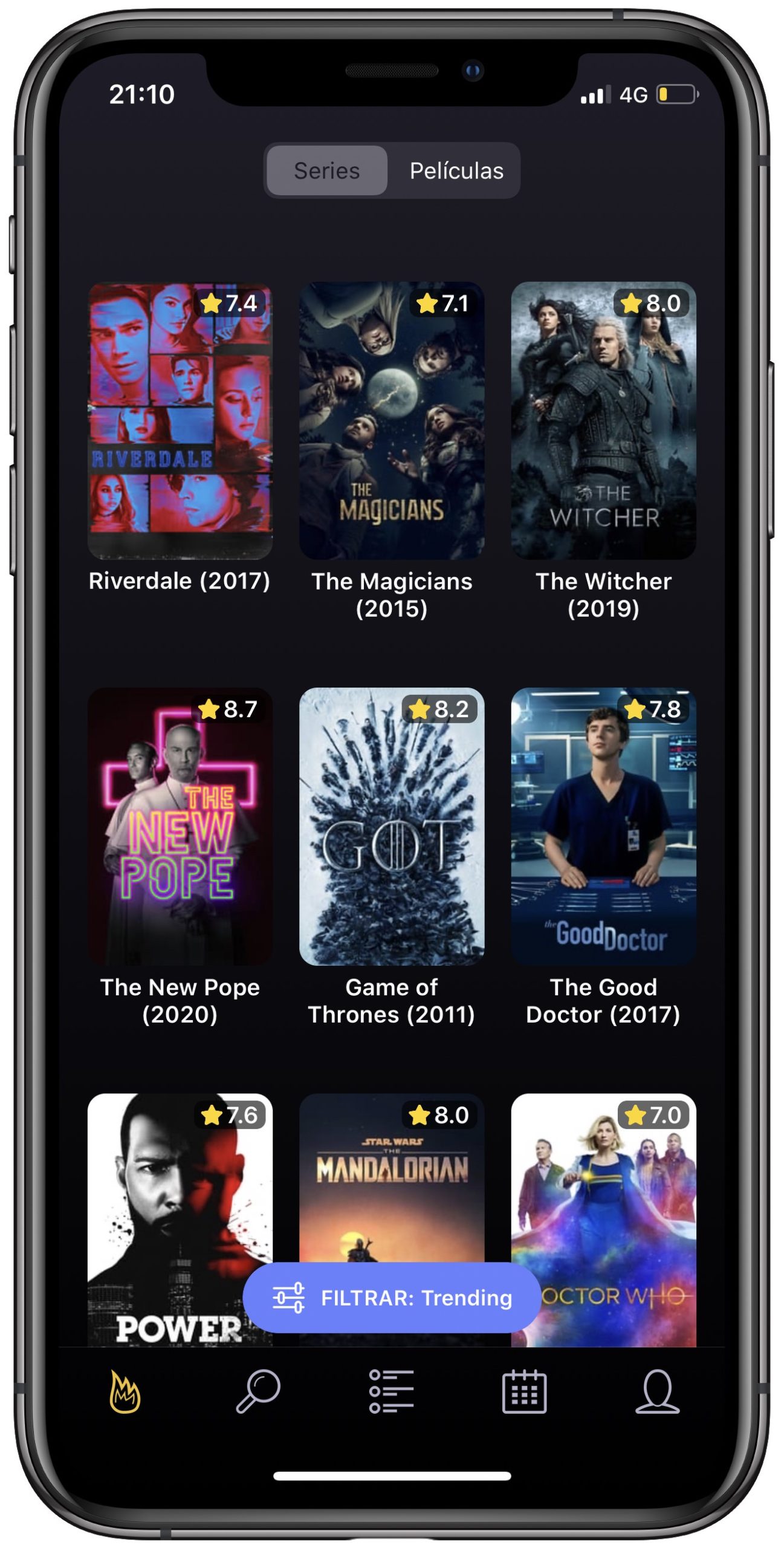
Task: Open Game of Thrones (2011) card
Action: [x=391, y=825]
